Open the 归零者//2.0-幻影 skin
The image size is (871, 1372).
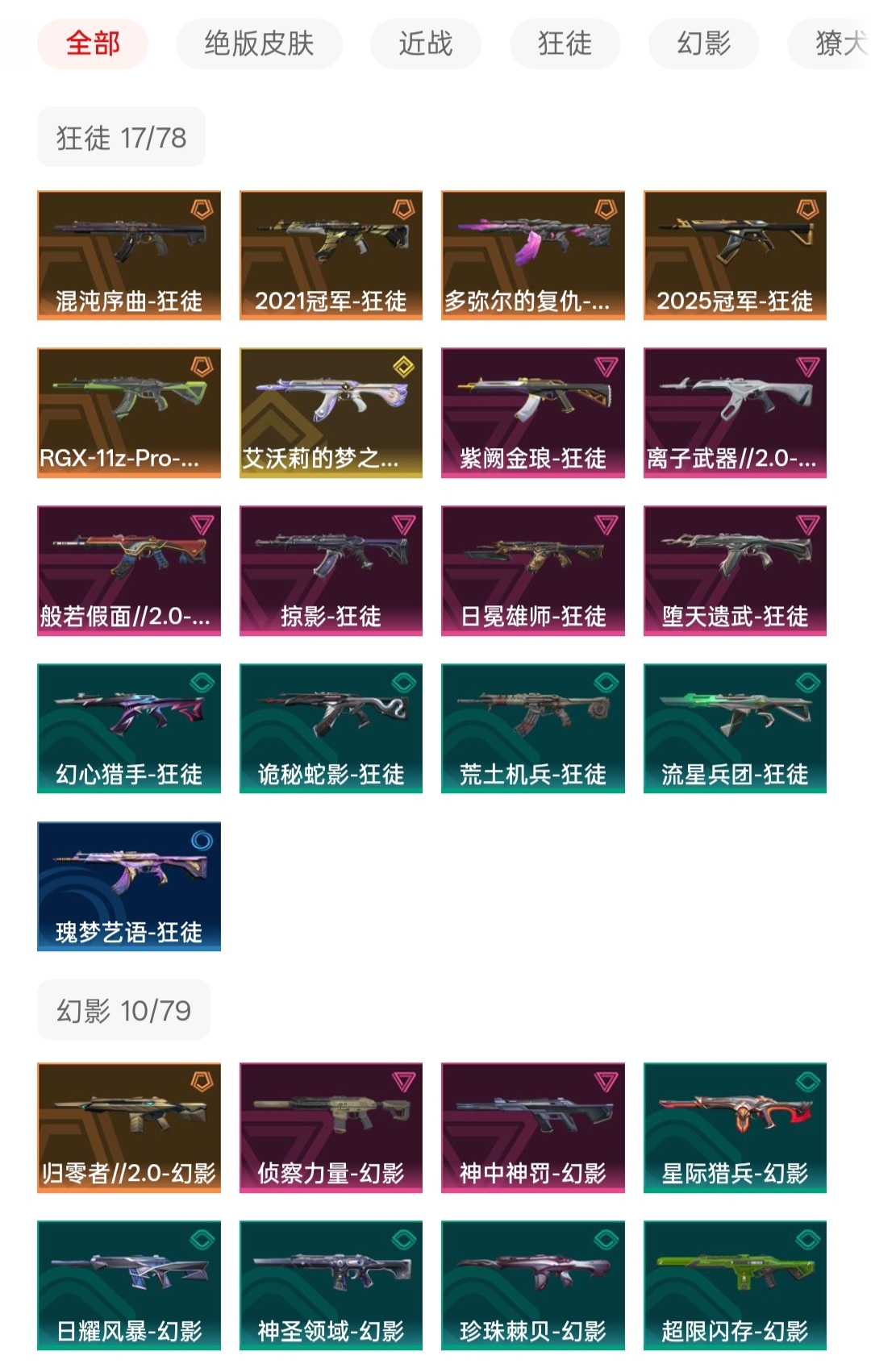129,1127
